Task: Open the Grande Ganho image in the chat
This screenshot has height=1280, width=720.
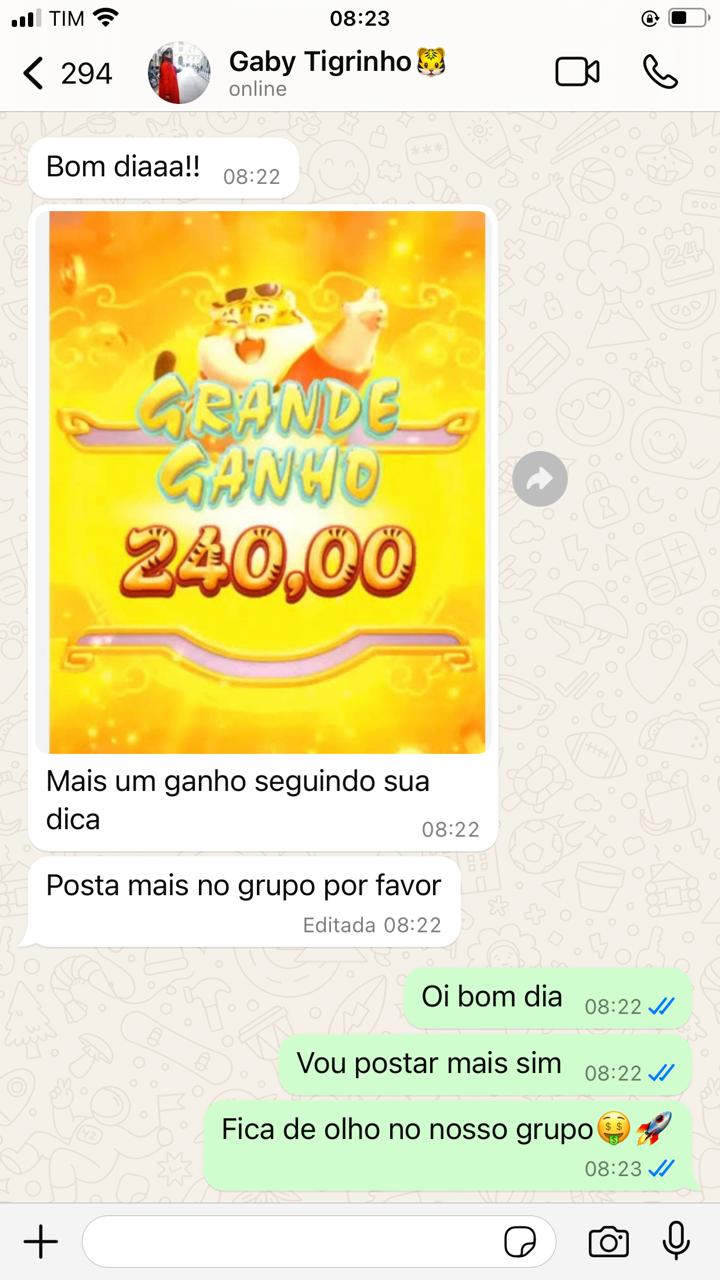Action: coord(267,482)
